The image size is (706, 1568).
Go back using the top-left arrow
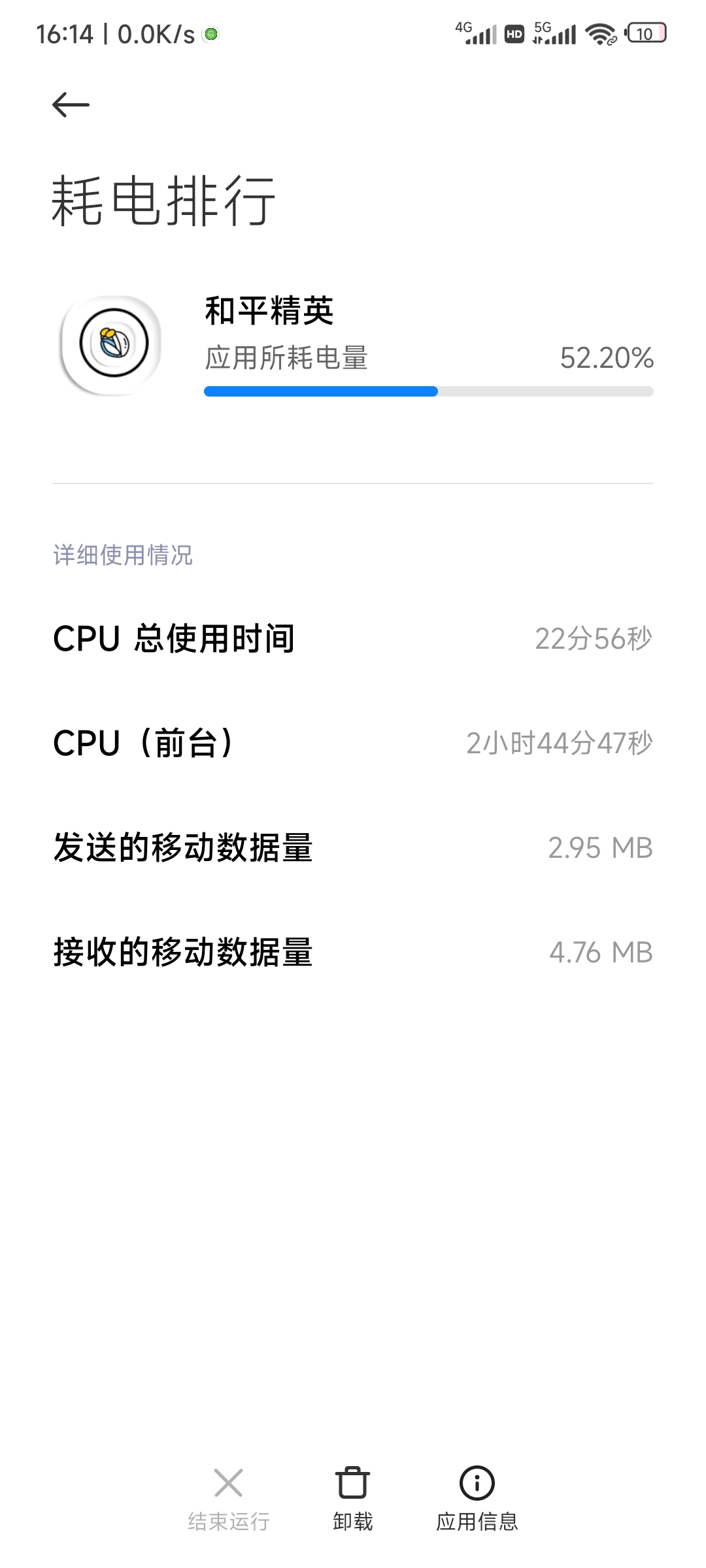point(71,105)
